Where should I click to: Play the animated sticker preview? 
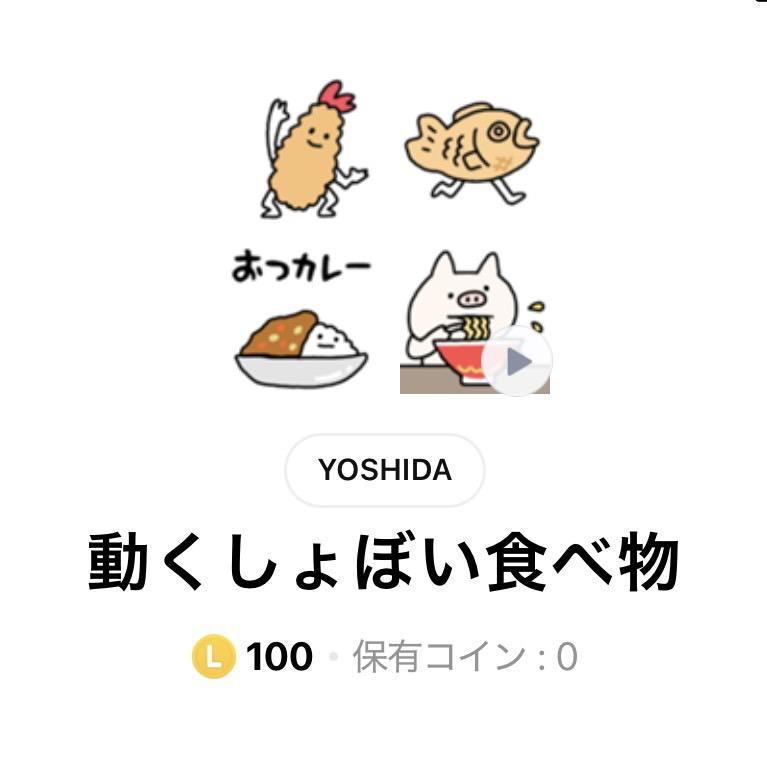[516, 361]
